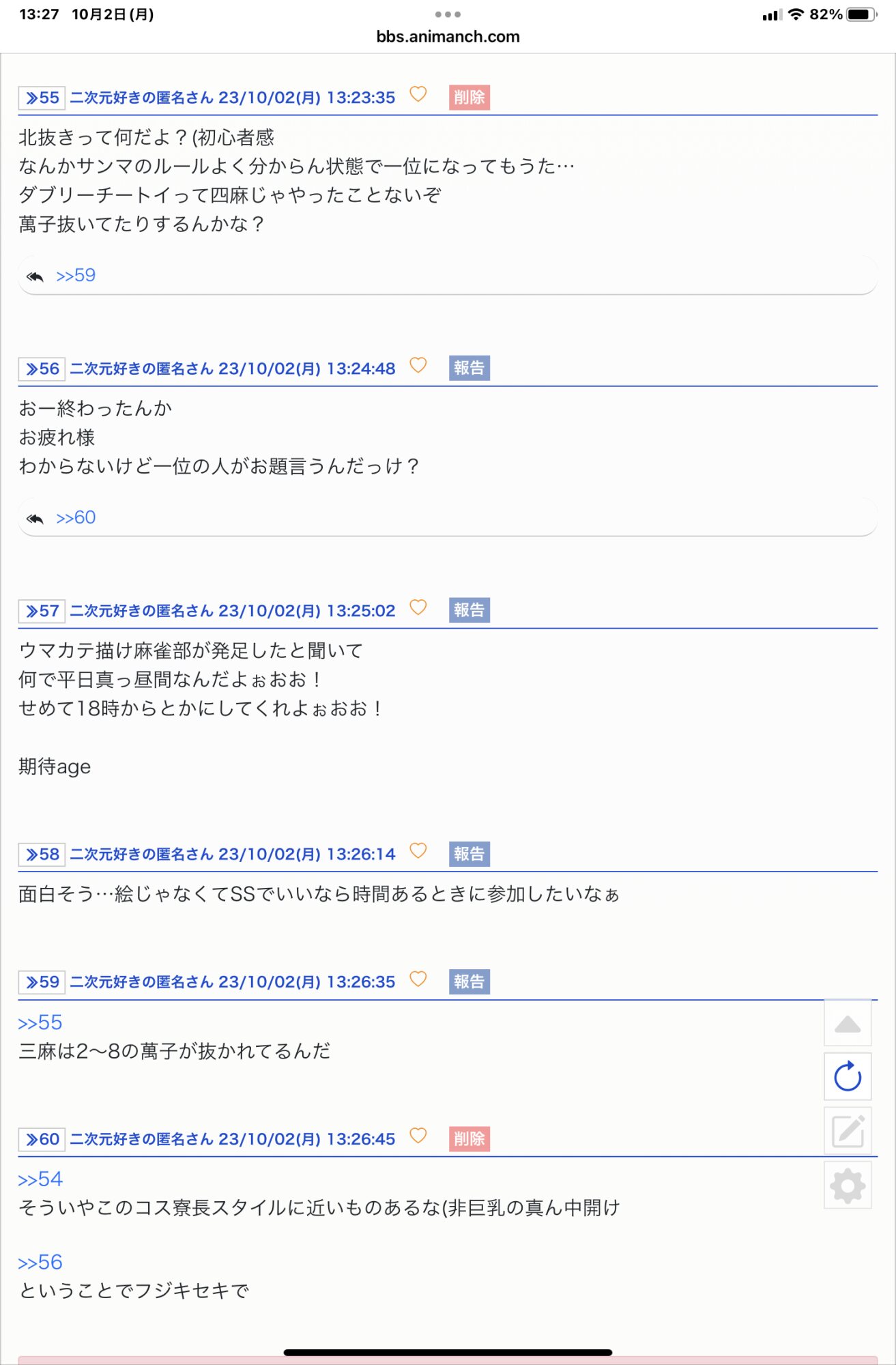Like post 57 with the heart icon
This screenshot has height=1365, width=896.
click(x=418, y=607)
